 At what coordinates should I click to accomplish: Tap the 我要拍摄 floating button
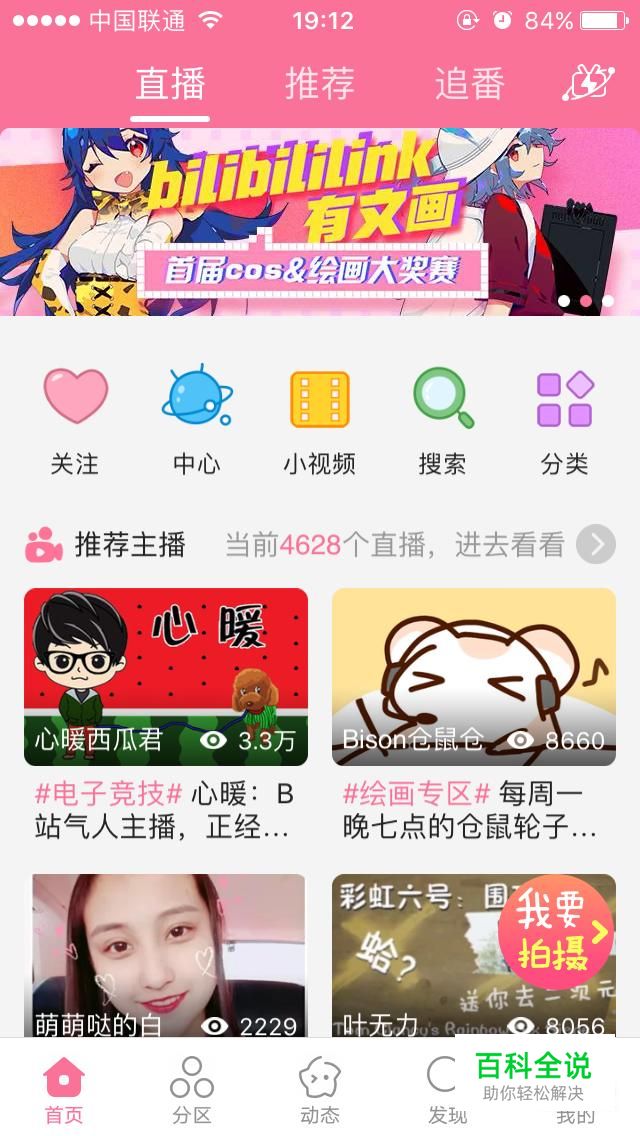click(556, 932)
